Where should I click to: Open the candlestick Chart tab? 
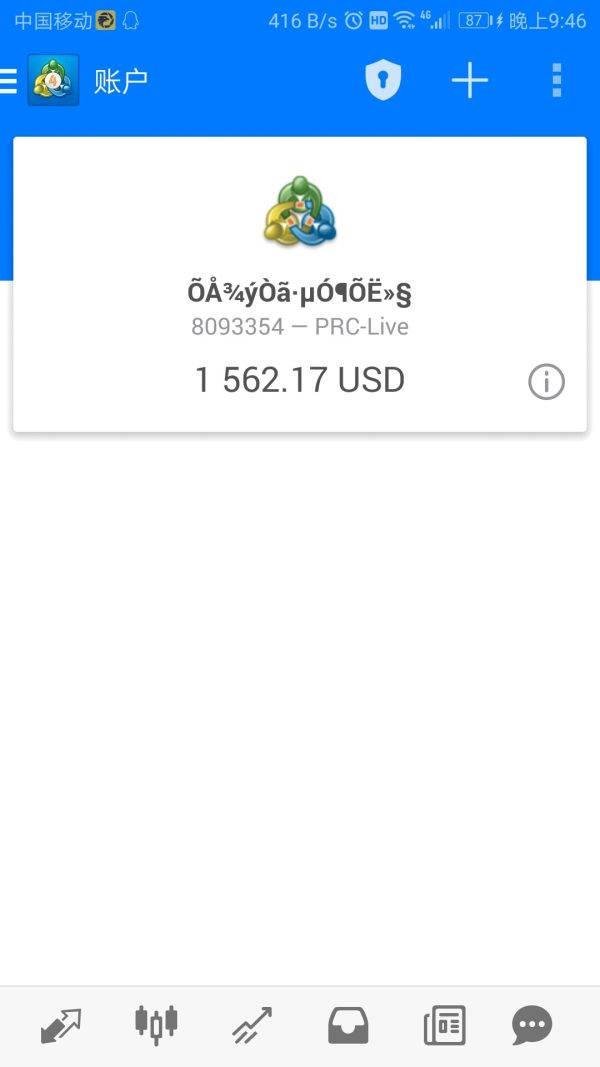tap(156, 1023)
